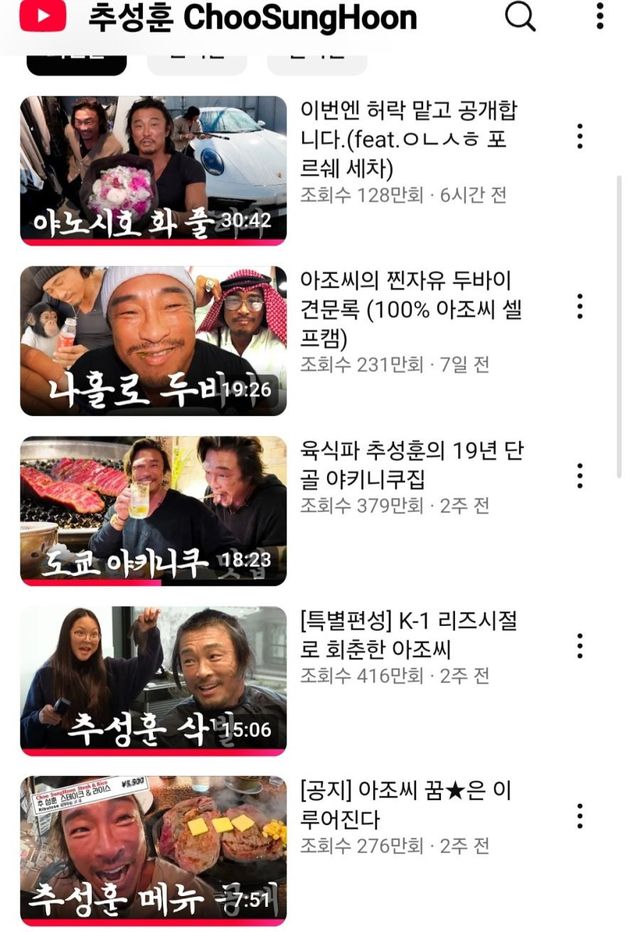Viewport: 640px width, 932px height.
Task: Open options for the 야키니쿠집 video
Action: click(x=579, y=476)
